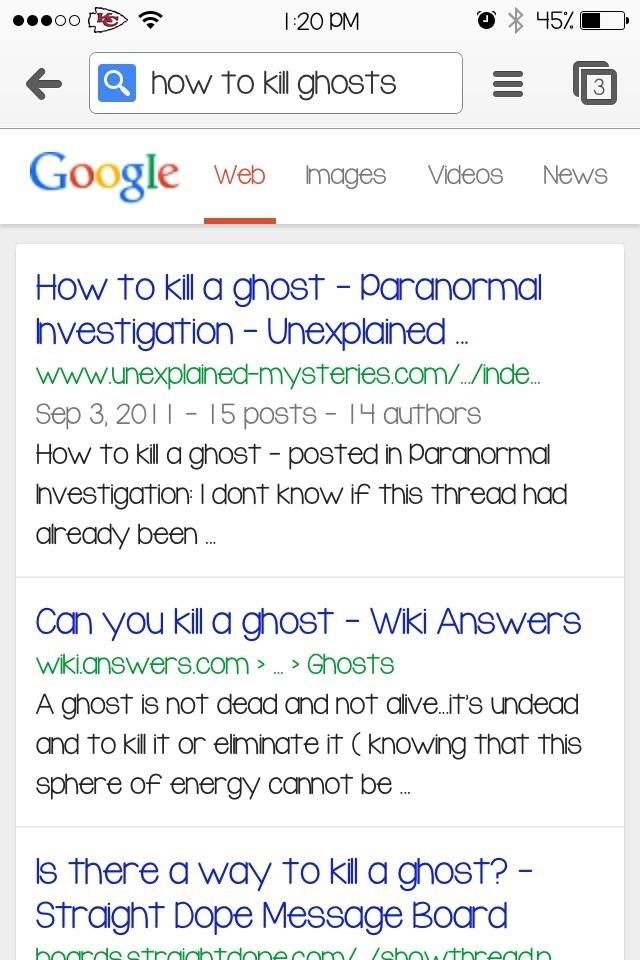640x960 pixels.
Task: Select the Web results tab
Action: [x=240, y=175]
